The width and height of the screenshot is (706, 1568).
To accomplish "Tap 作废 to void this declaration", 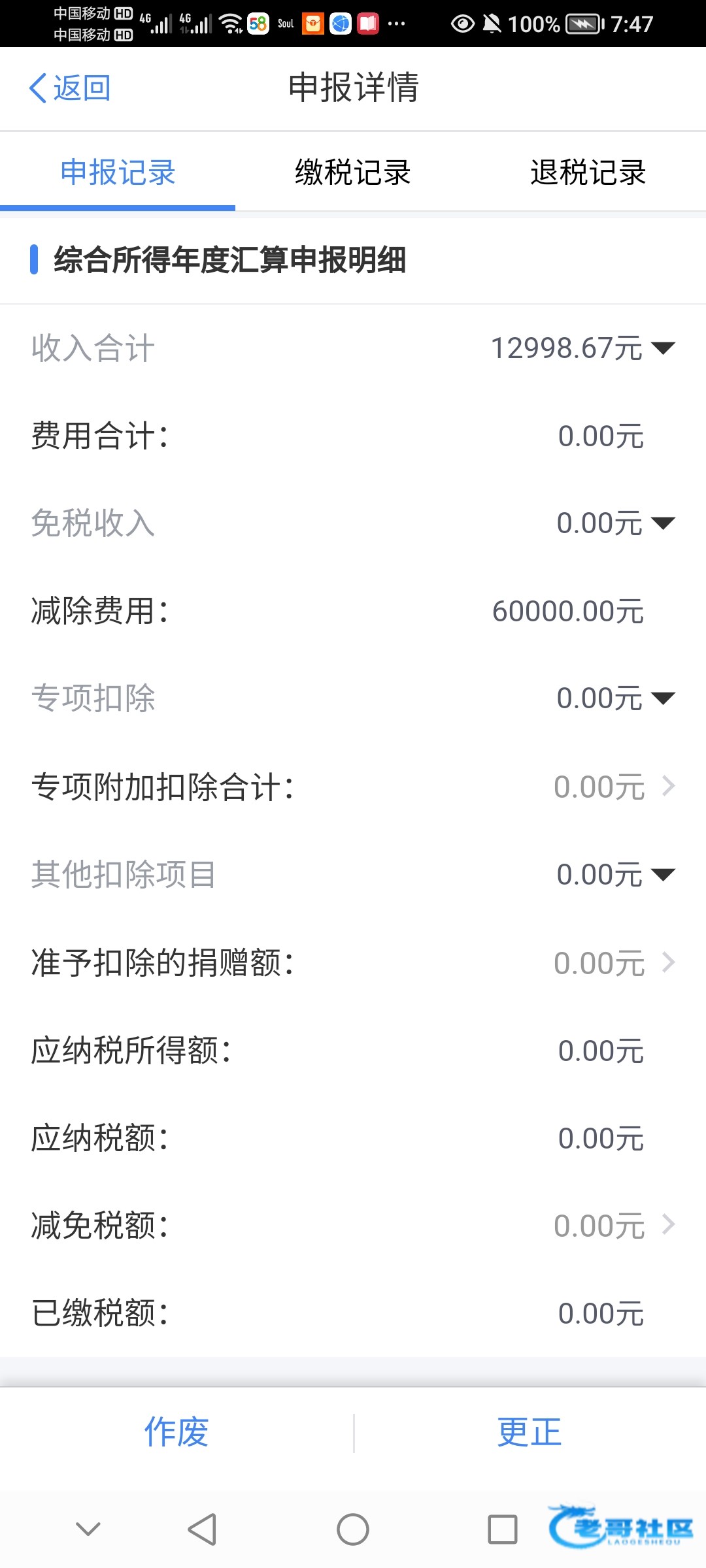I will [176, 1432].
